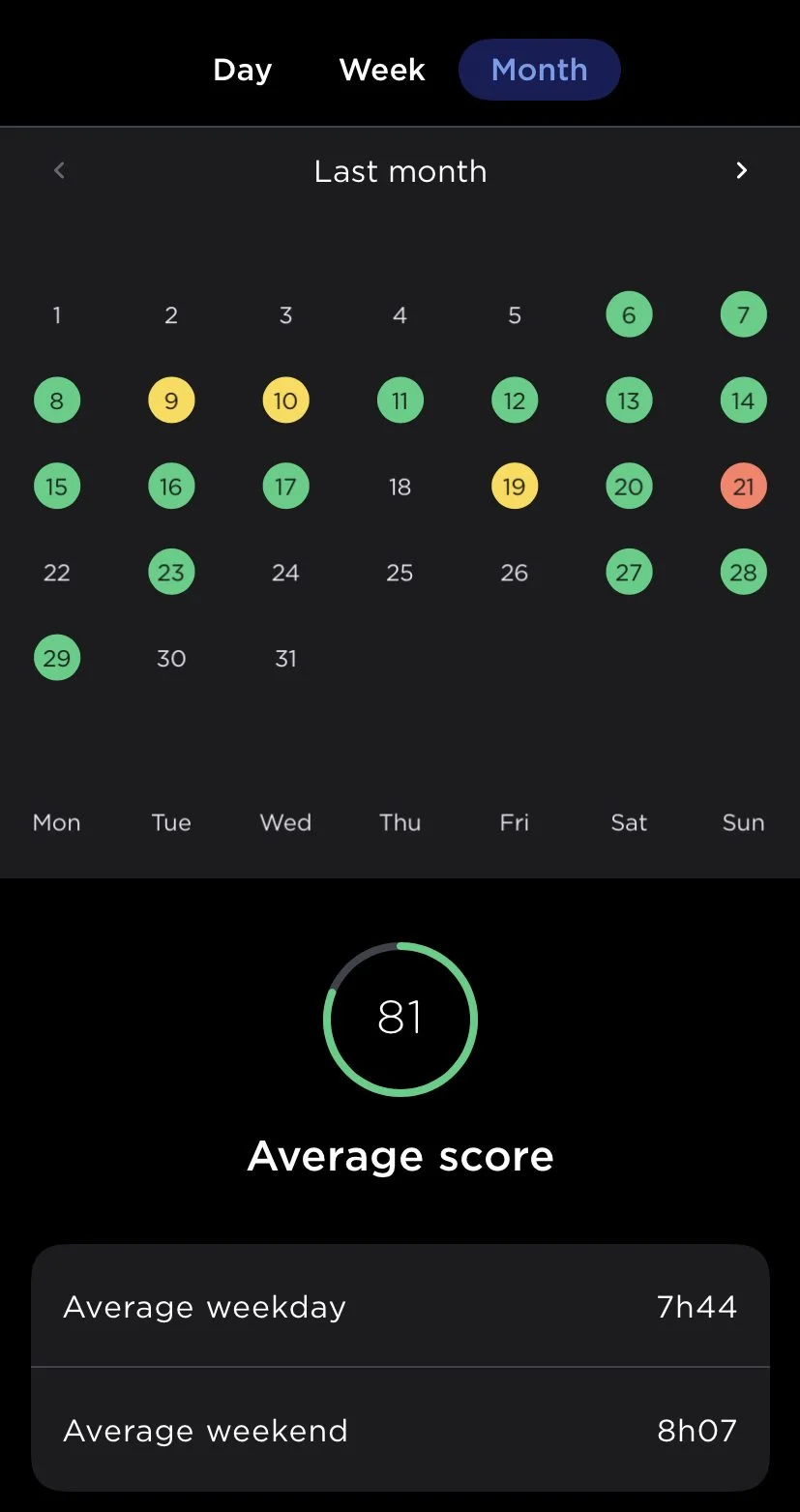800x1512 pixels.
Task: Switch to the Day view
Action: point(243,70)
